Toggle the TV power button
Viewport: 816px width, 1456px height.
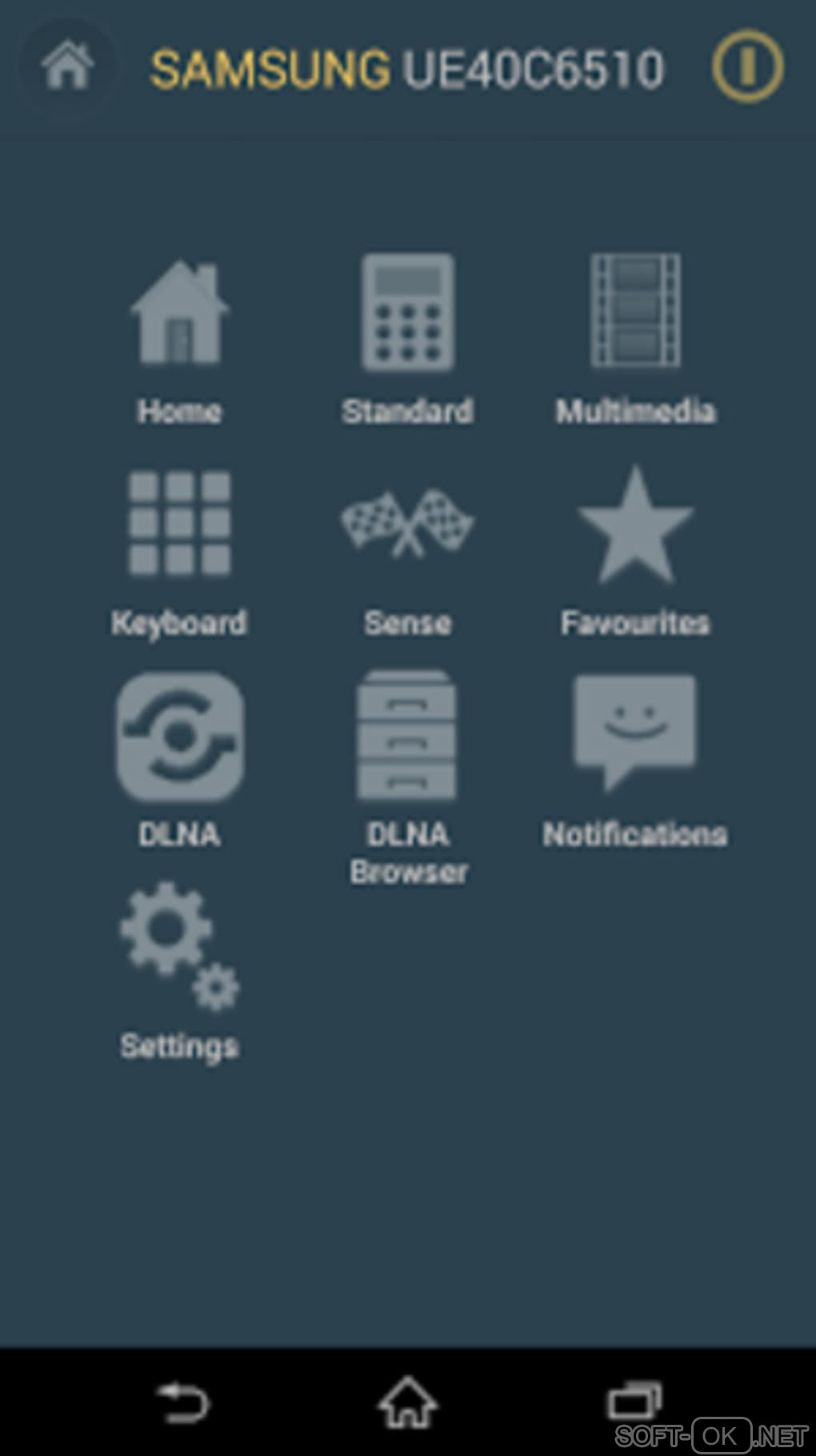[x=747, y=66]
